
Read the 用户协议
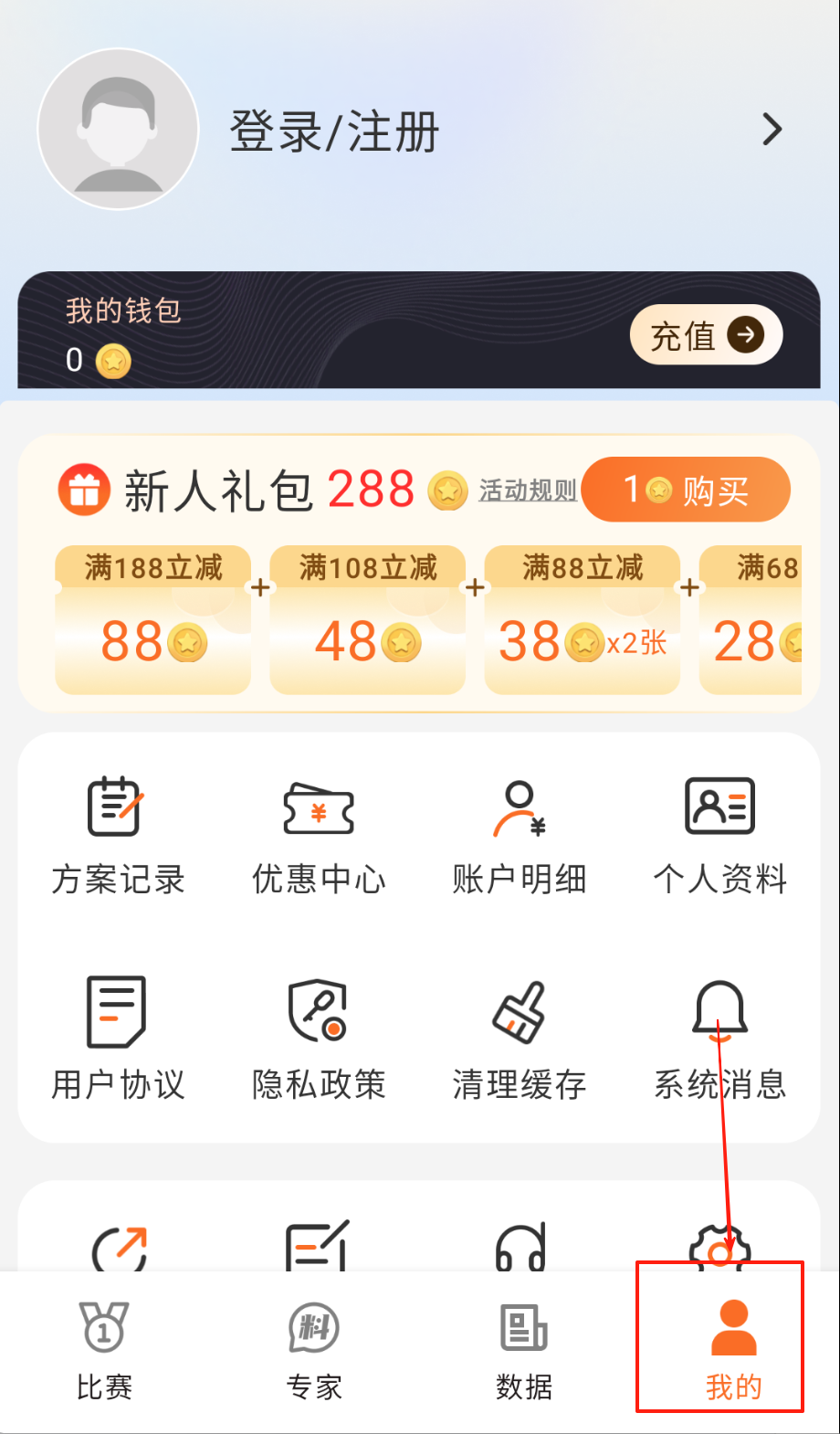(118, 1039)
